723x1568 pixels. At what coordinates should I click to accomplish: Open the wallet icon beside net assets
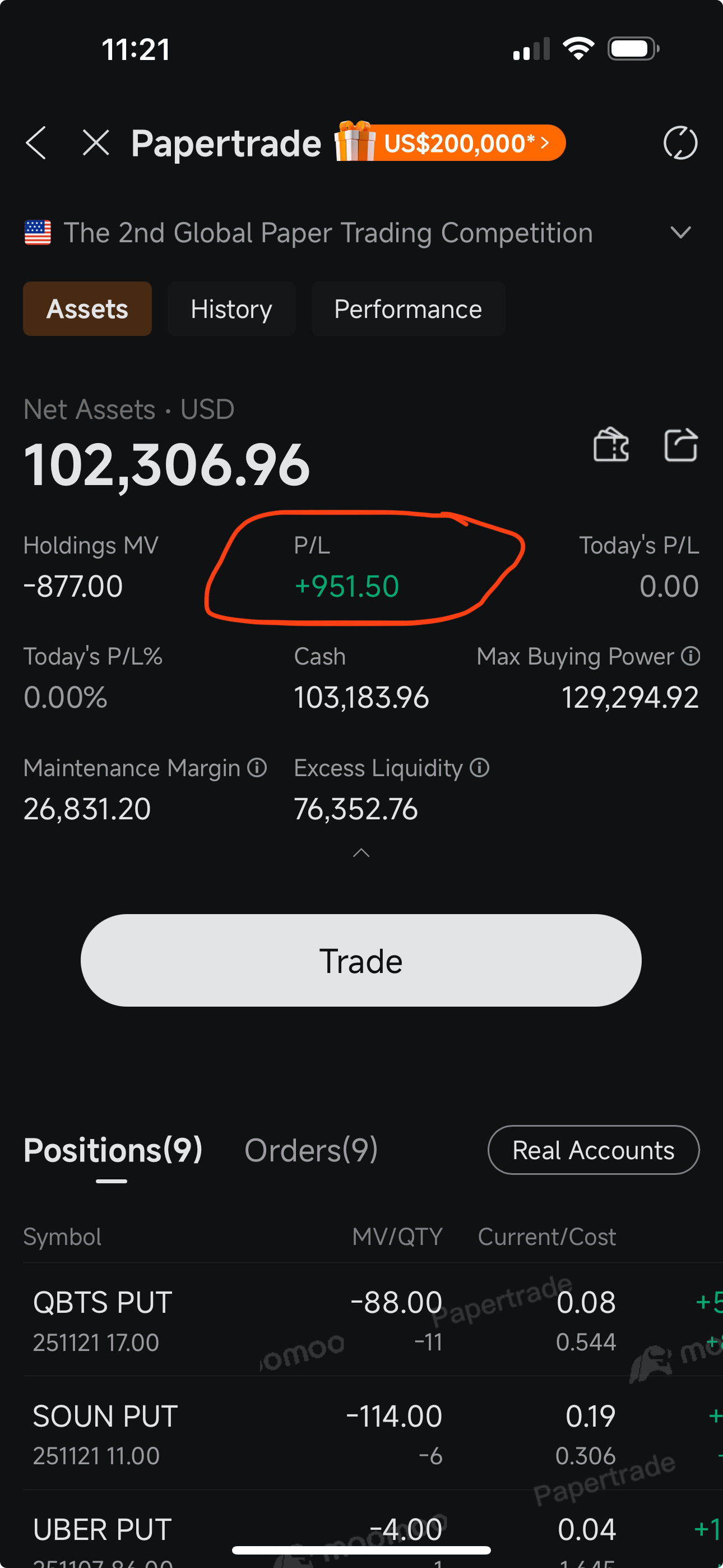tap(611, 445)
